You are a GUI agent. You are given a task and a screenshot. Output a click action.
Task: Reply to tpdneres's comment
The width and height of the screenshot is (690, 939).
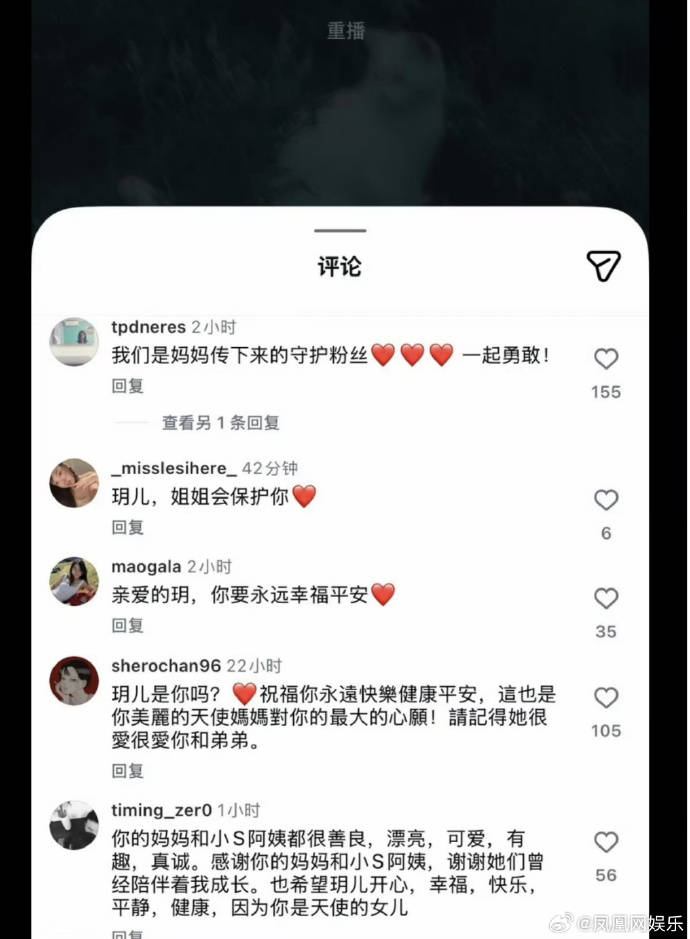coord(128,386)
